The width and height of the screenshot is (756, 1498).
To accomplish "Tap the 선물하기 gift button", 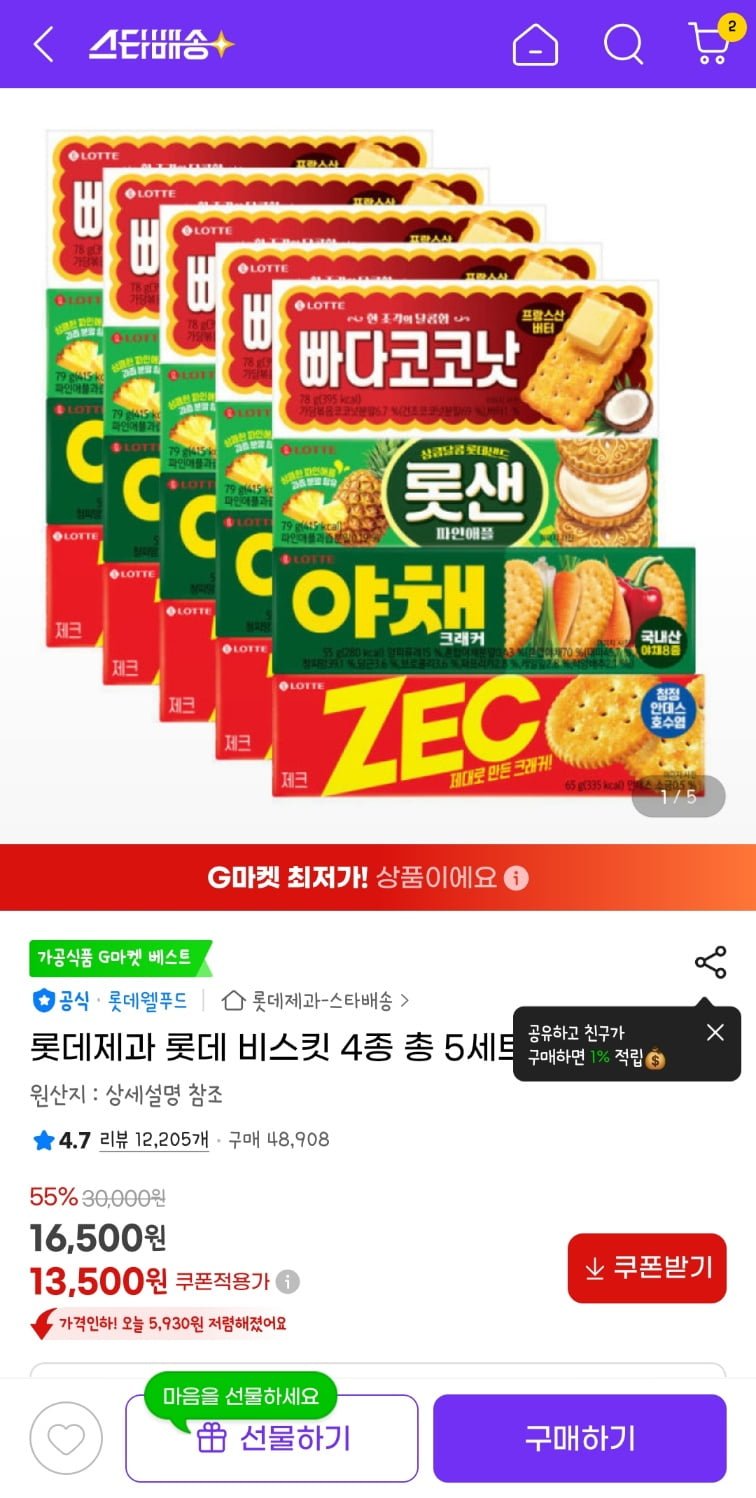I will tap(271, 1439).
